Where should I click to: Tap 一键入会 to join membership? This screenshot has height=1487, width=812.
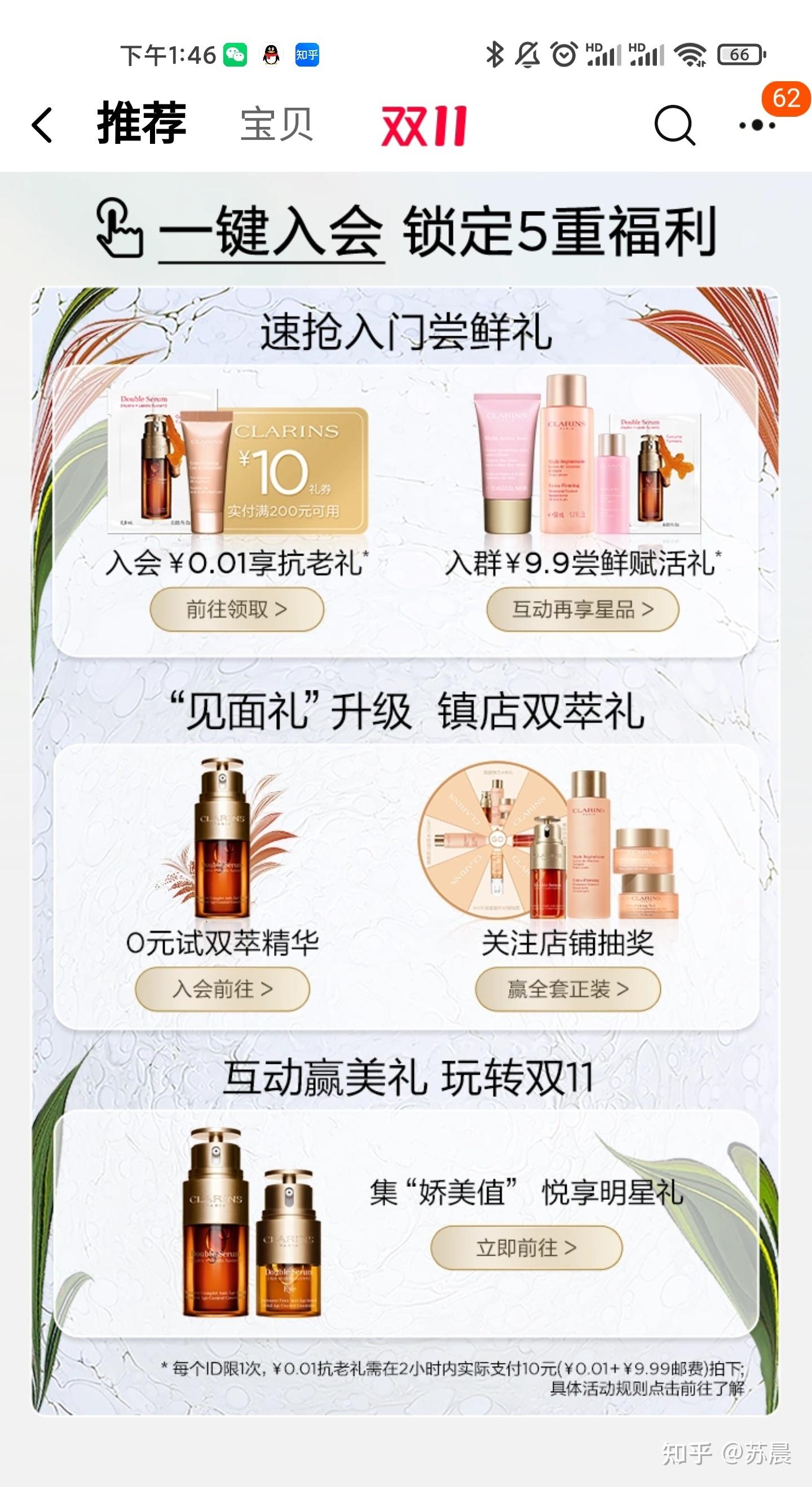tap(271, 232)
